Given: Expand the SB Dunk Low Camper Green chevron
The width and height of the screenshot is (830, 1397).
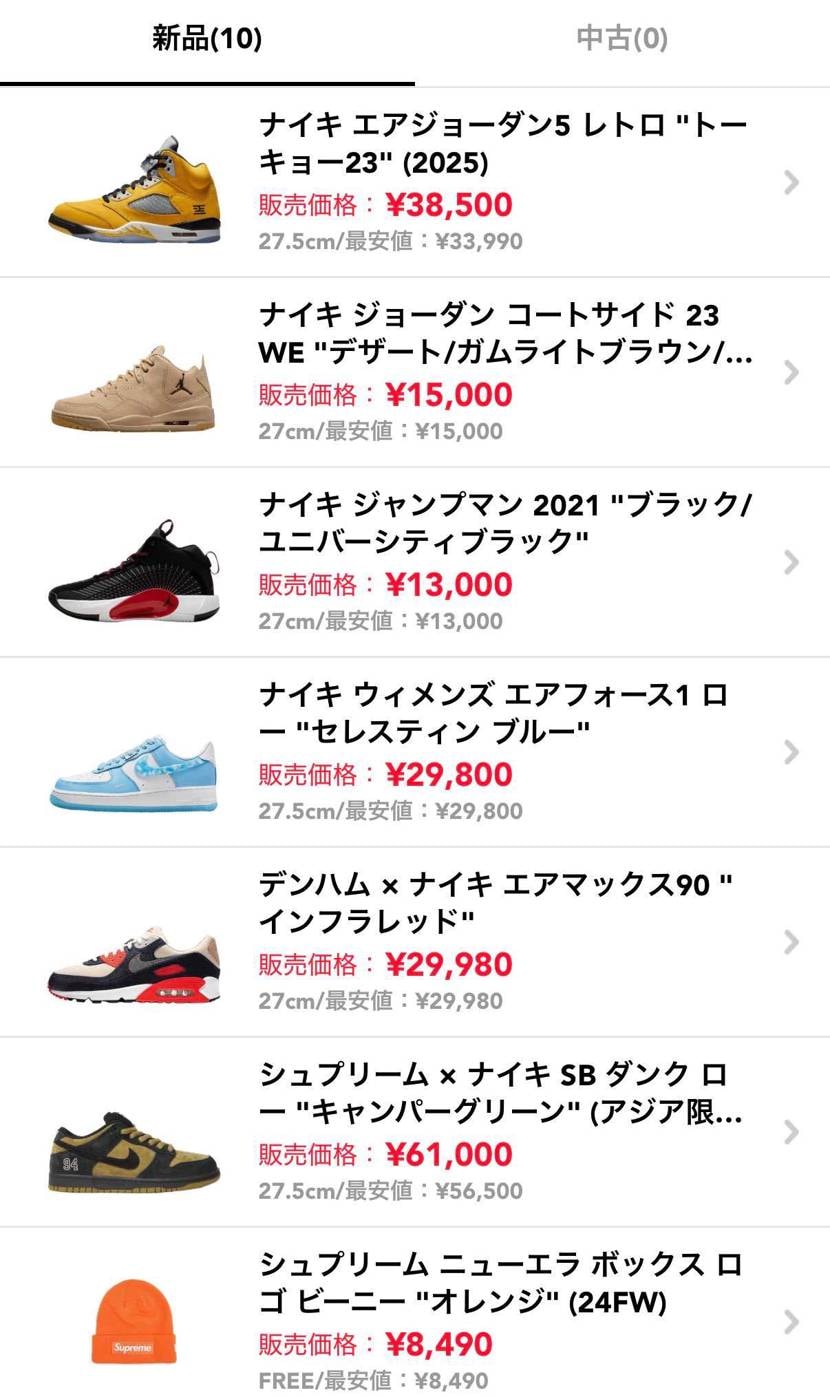Looking at the screenshot, I should (791, 1131).
